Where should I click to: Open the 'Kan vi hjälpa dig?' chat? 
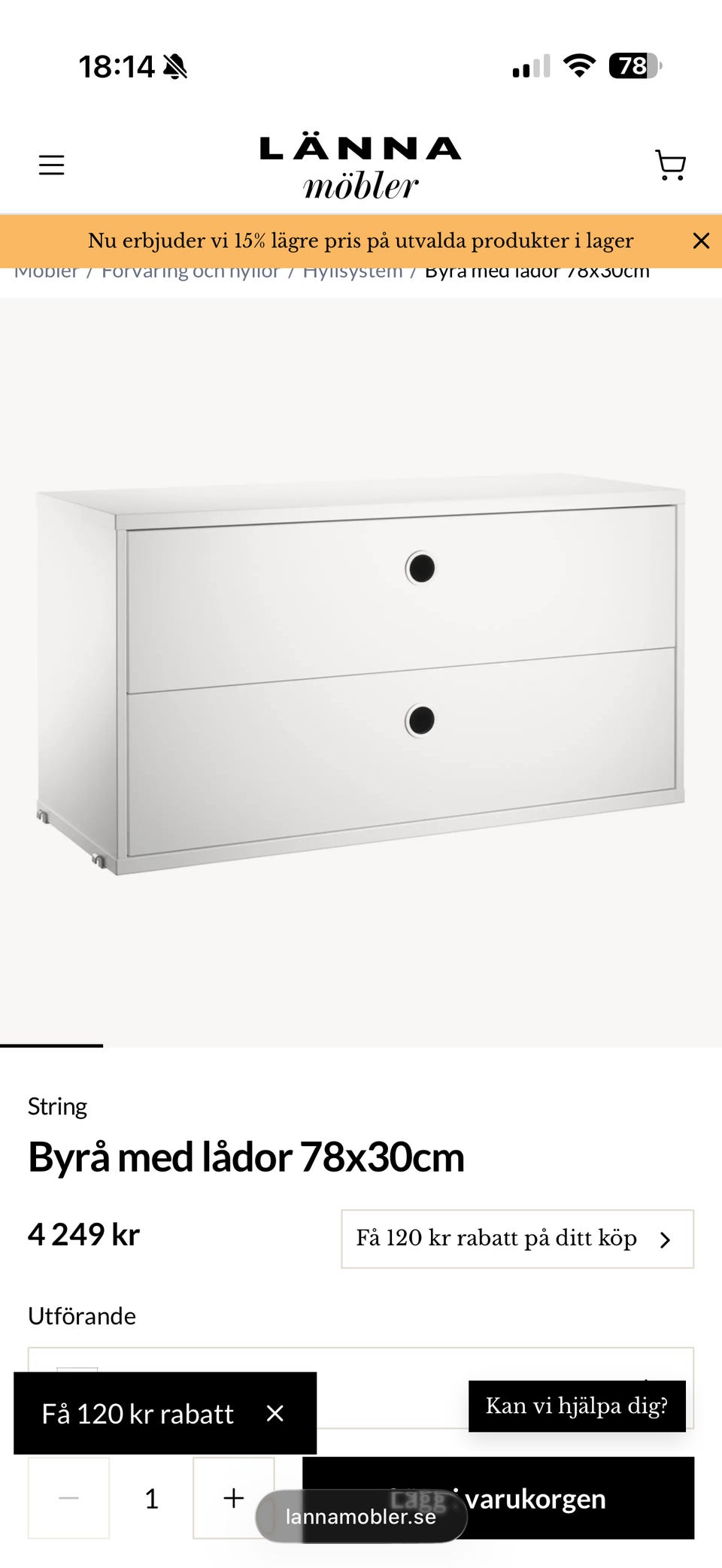576,1406
